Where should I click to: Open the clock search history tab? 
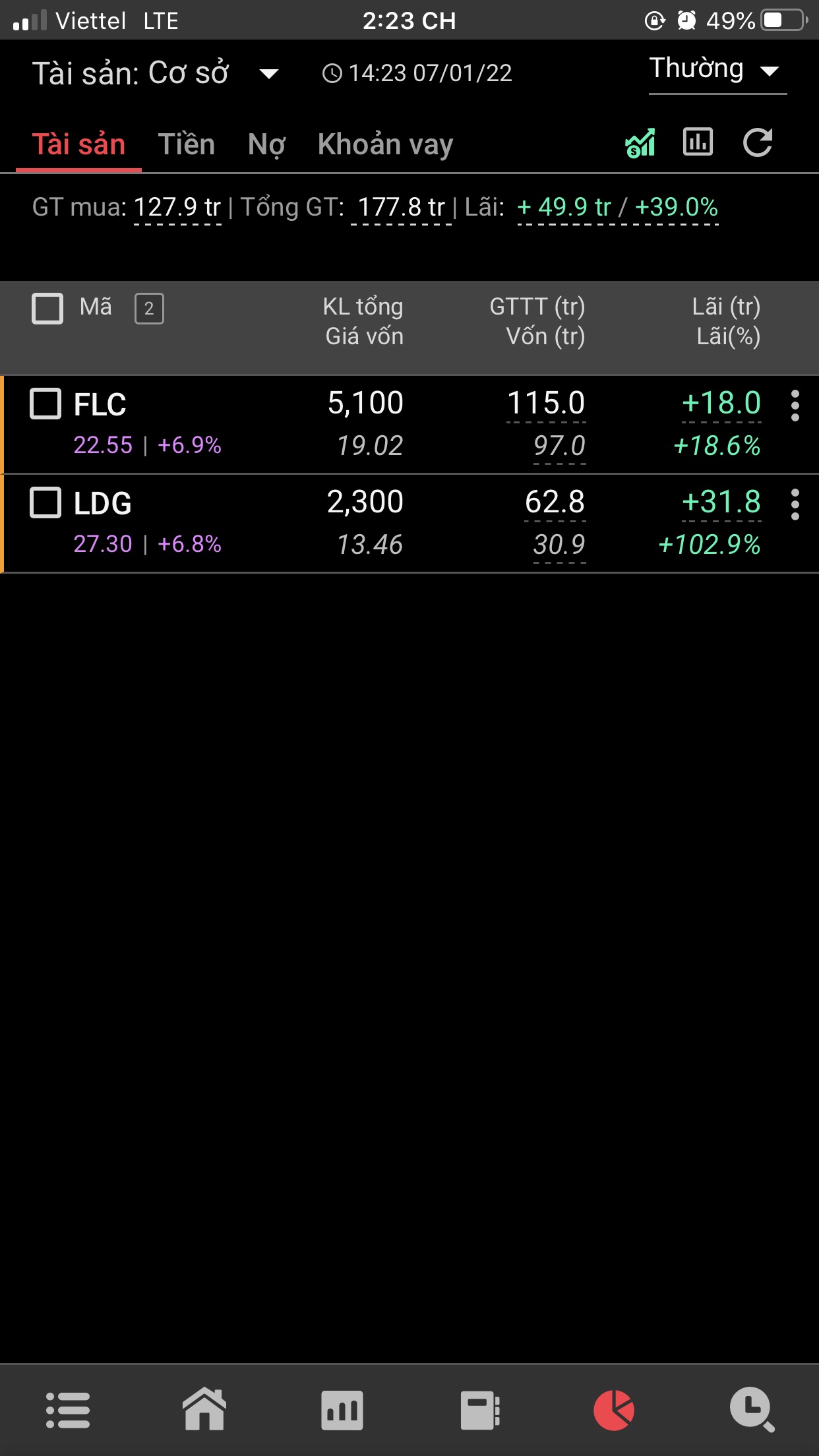click(752, 1410)
